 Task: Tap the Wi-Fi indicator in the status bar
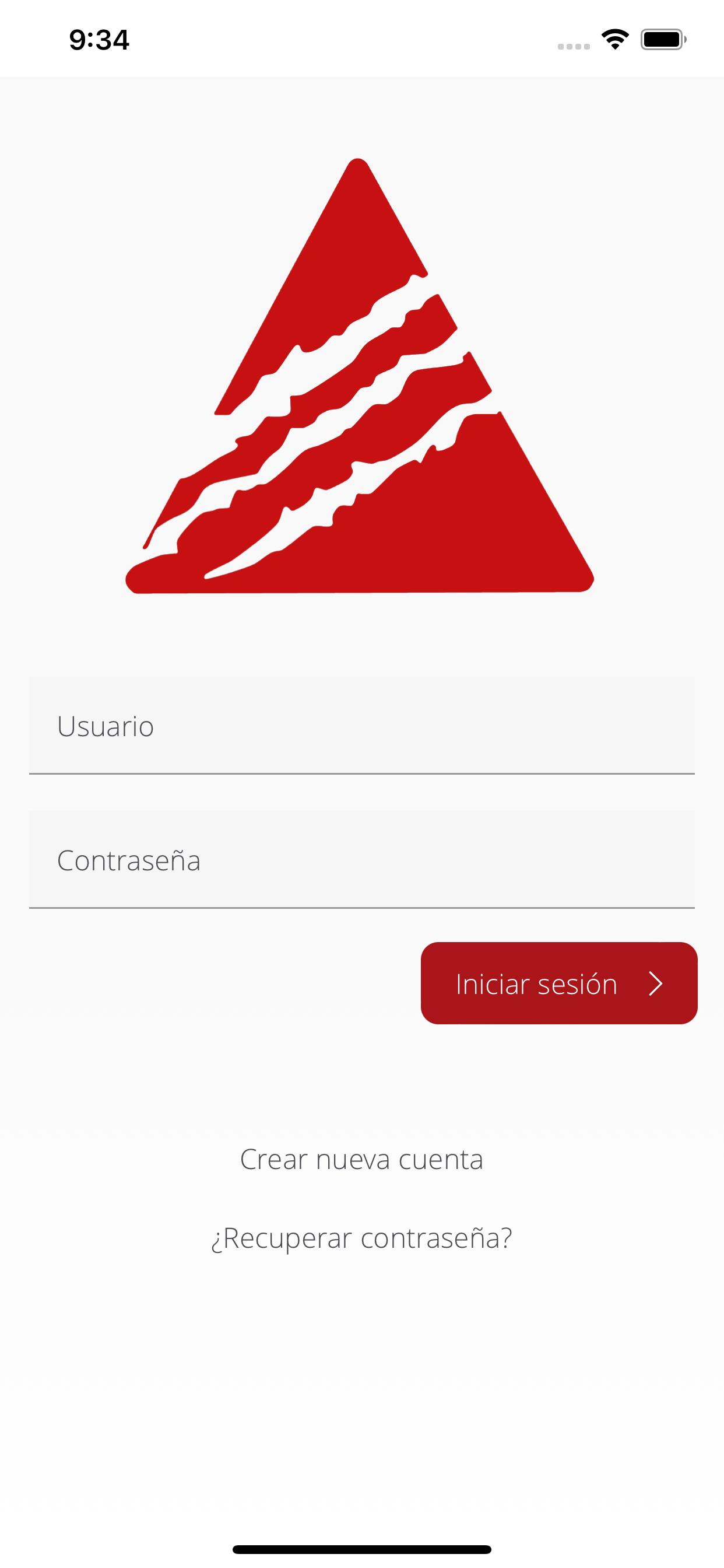point(613,38)
